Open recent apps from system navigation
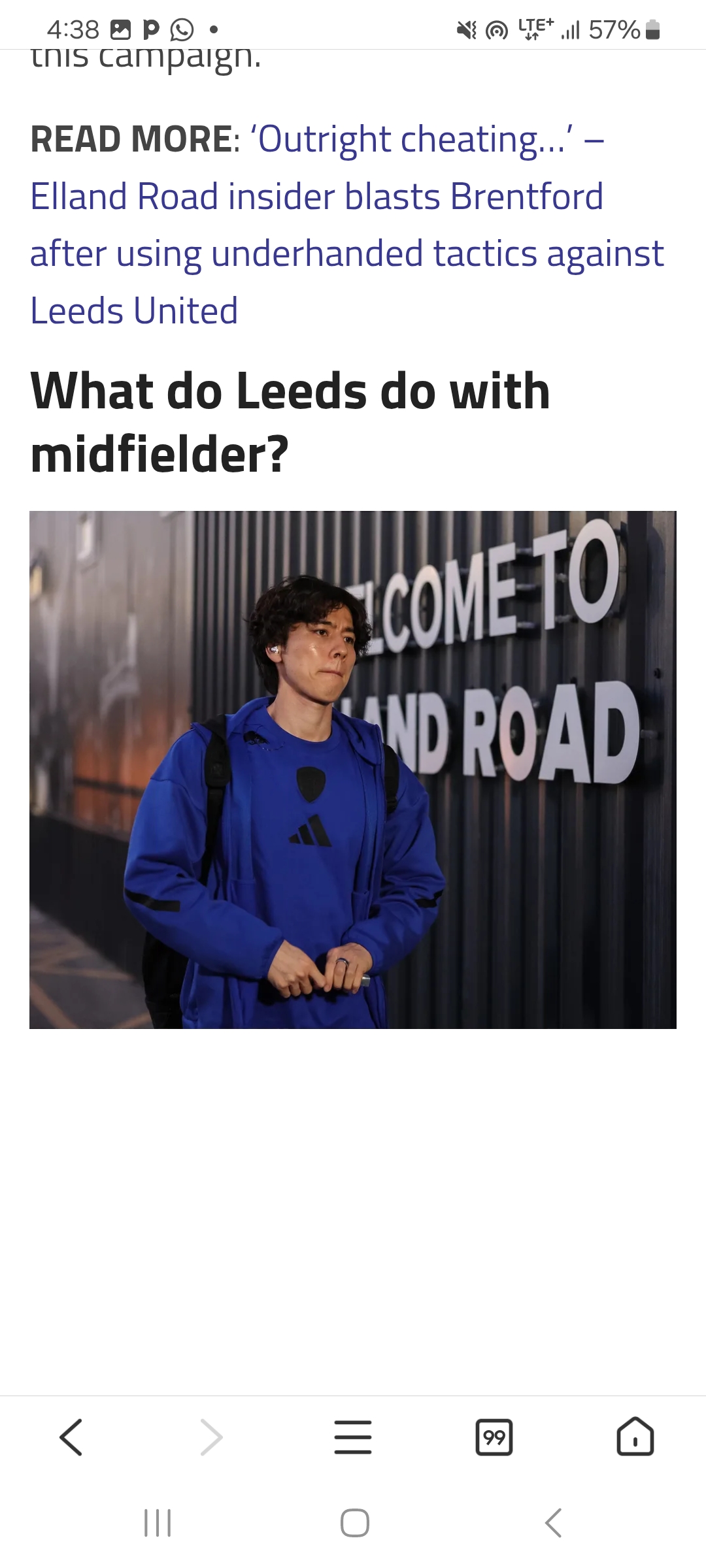Image resolution: width=706 pixels, height=1568 pixels. point(157,1523)
